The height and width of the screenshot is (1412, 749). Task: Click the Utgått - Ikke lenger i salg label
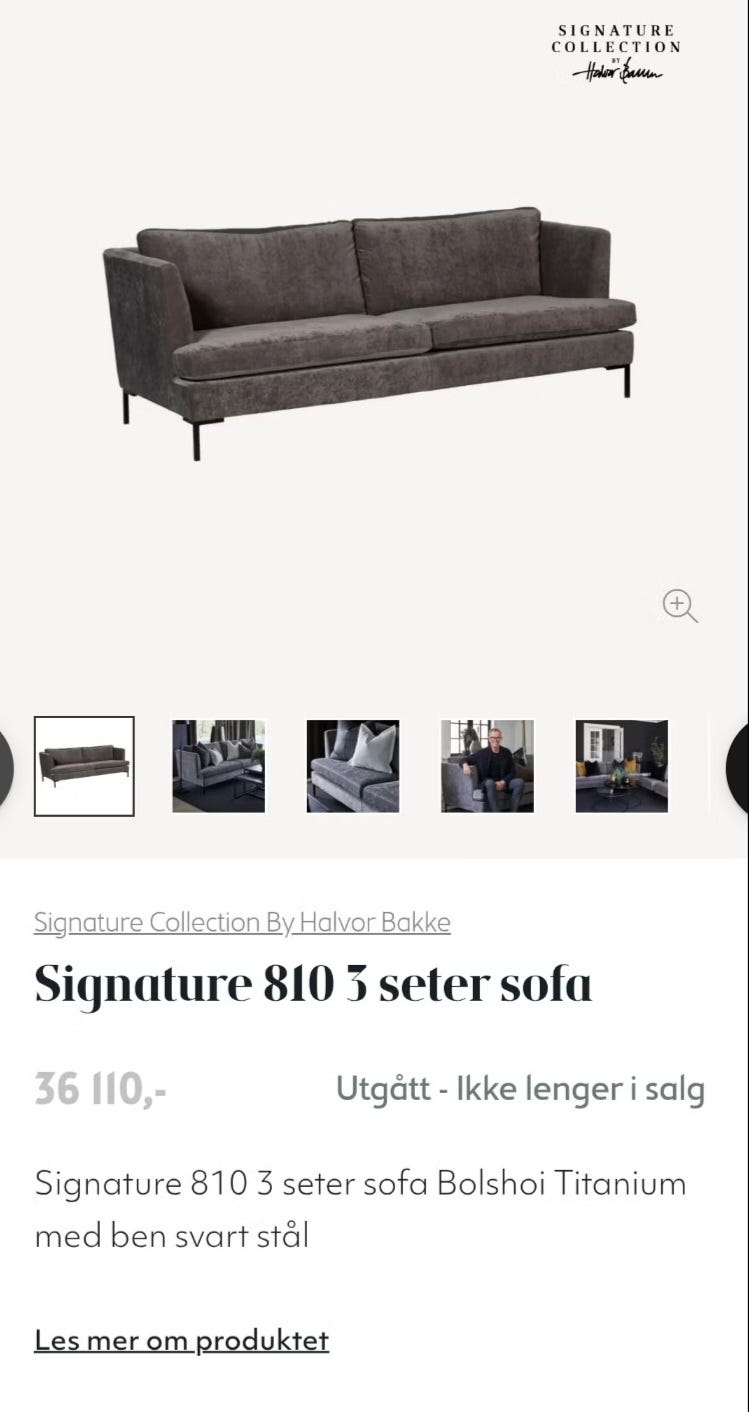(520, 1089)
